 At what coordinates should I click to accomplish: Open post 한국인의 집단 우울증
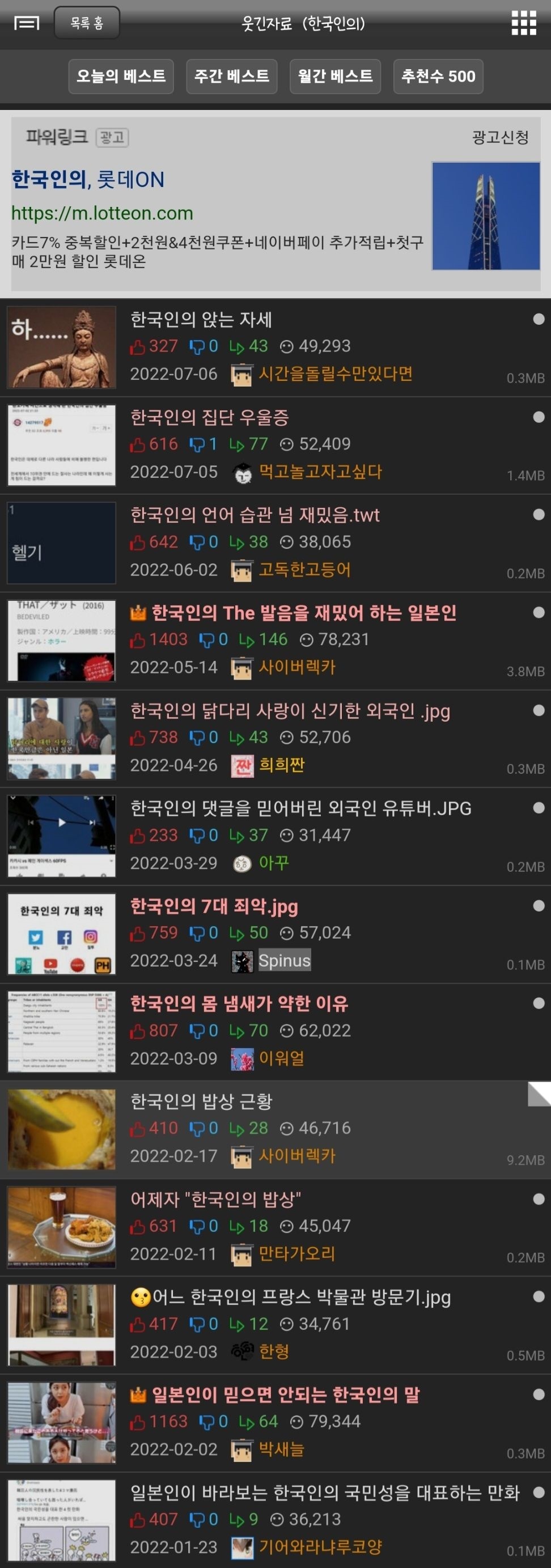coord(209,418)
